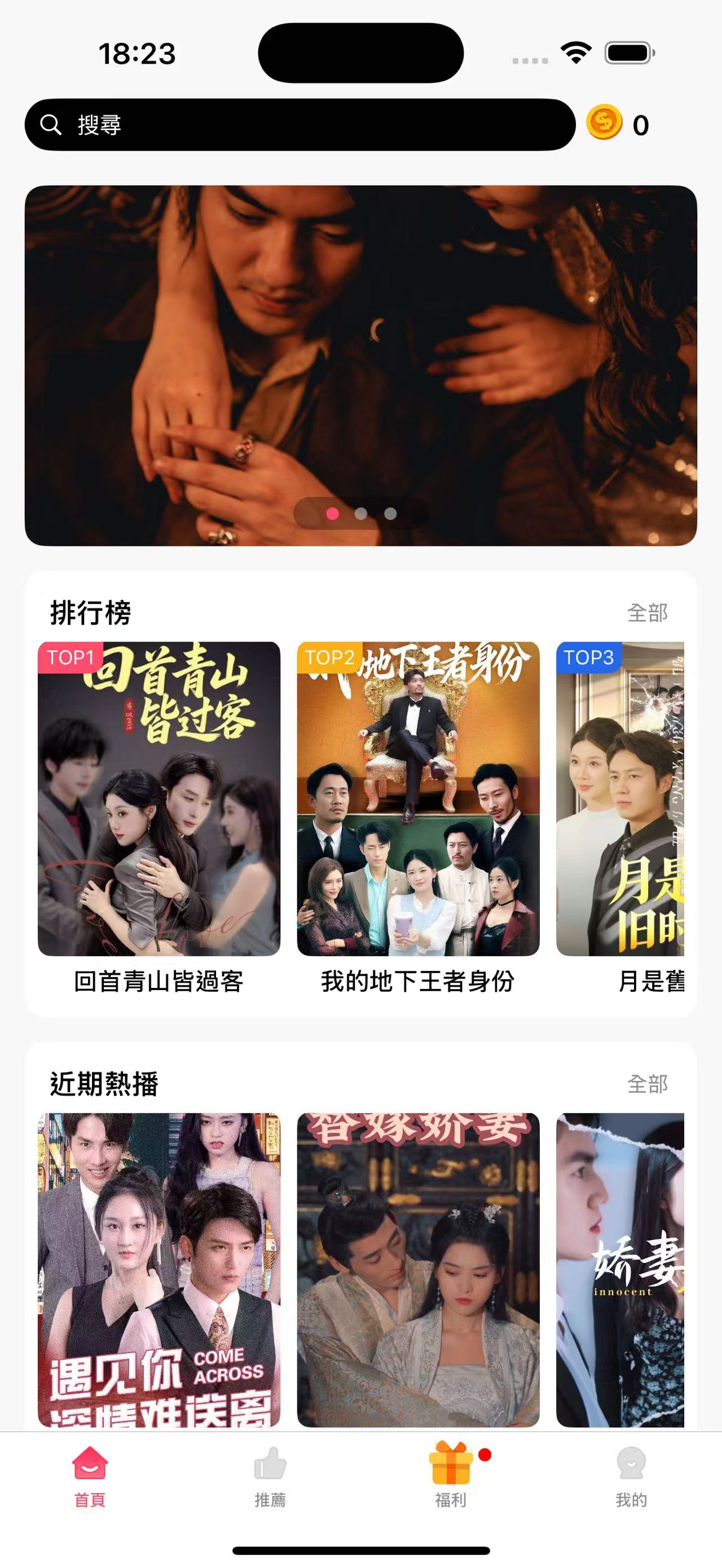The height and width of the screenshot is (1568, 722).
Task: Open the featured drama banner
Action: [360, 365]
